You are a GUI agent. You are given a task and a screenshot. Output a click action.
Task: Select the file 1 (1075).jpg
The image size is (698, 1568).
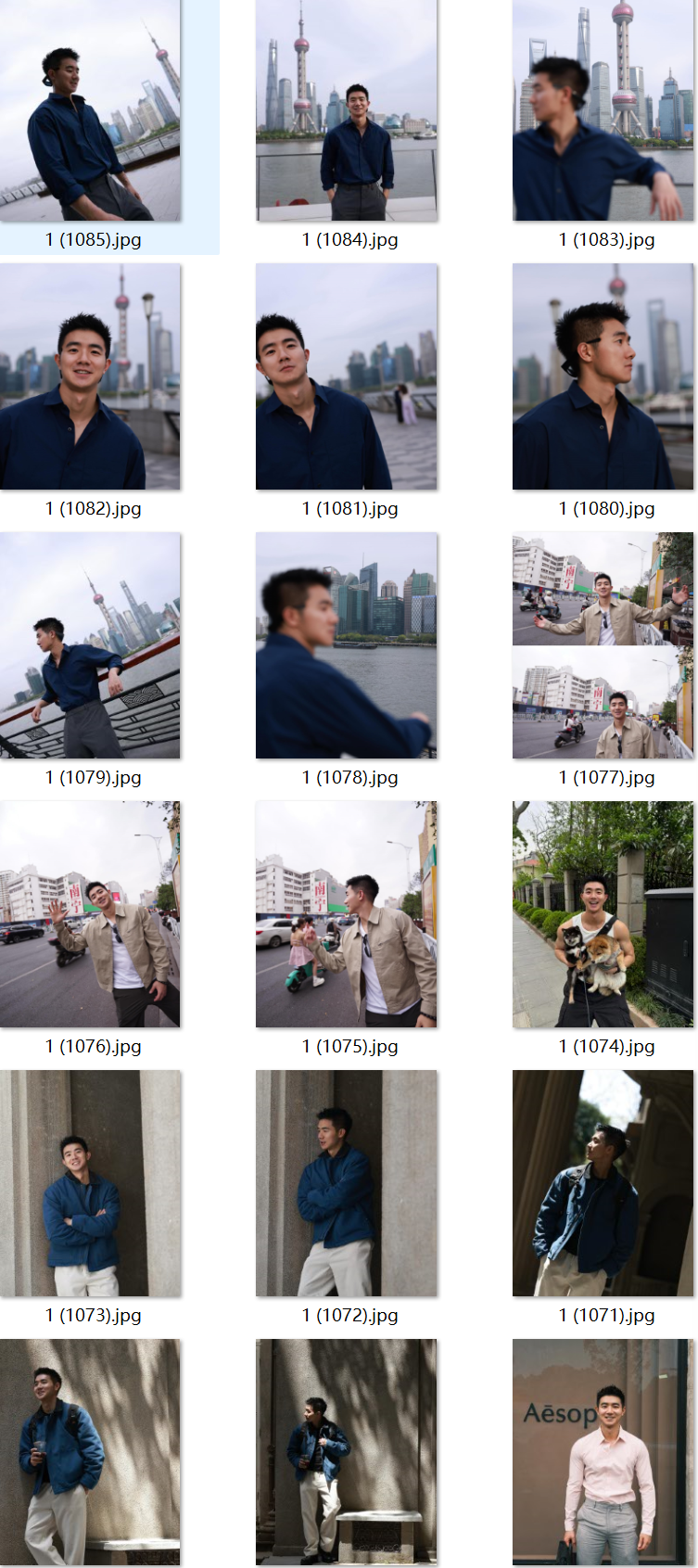347,914
